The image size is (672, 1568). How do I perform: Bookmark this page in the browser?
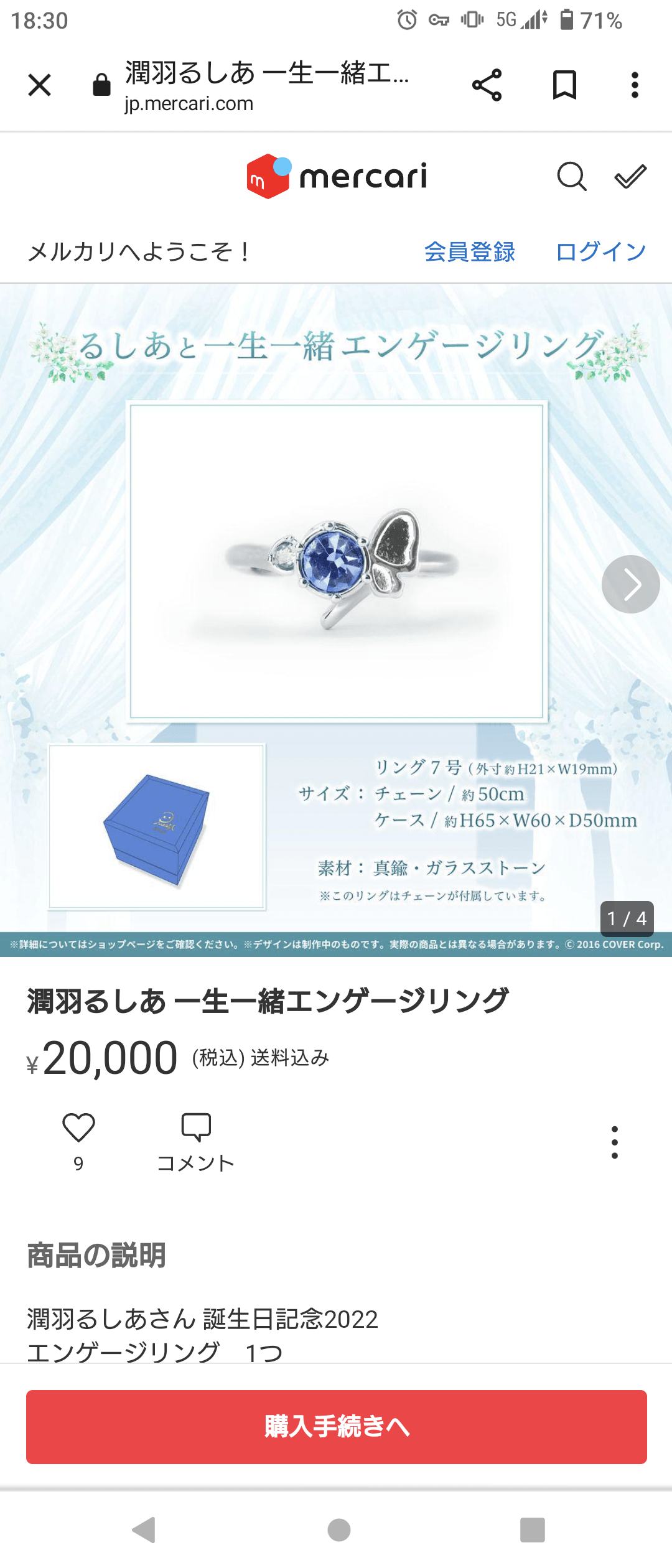pyautogui.click(x=564, y=85)
